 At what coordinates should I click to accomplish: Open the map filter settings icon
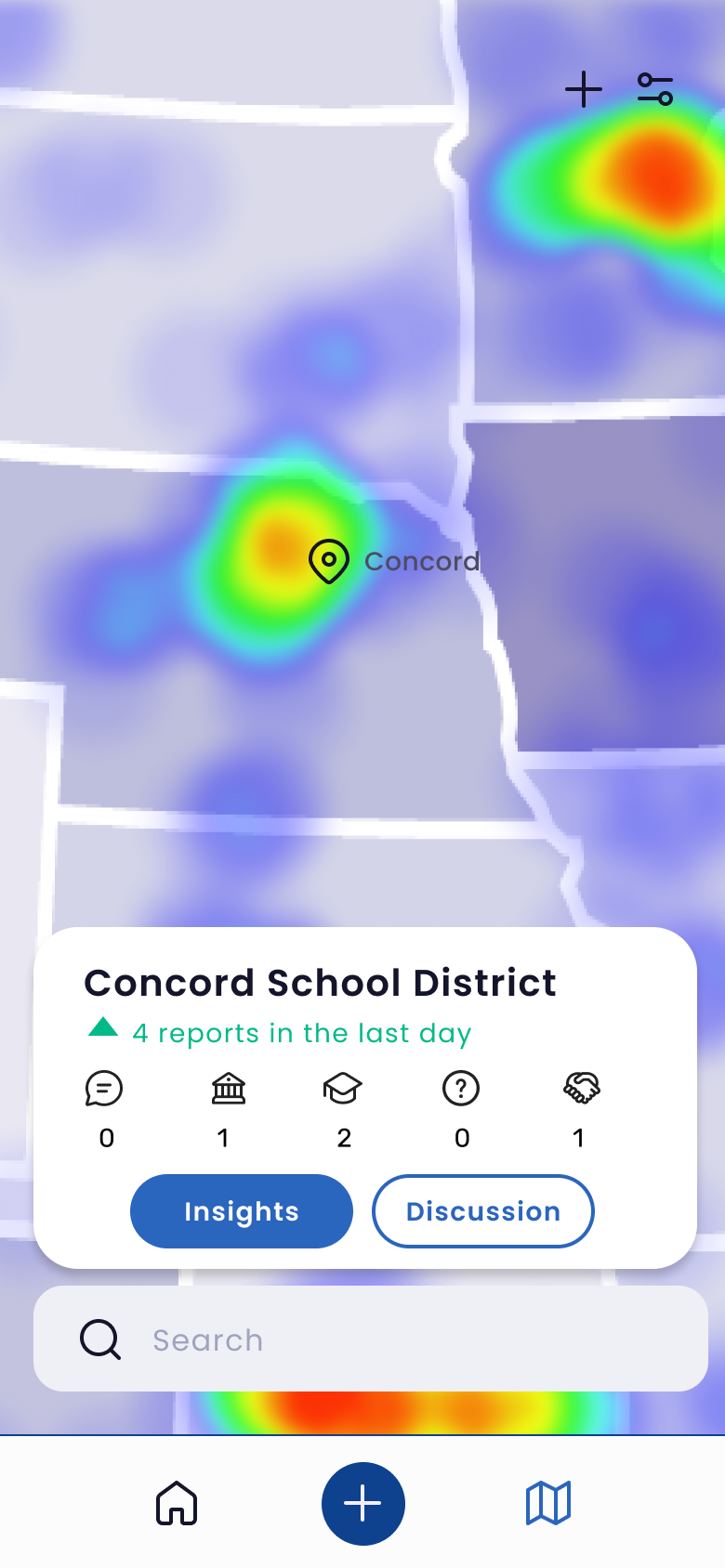(x=655, y=89)
